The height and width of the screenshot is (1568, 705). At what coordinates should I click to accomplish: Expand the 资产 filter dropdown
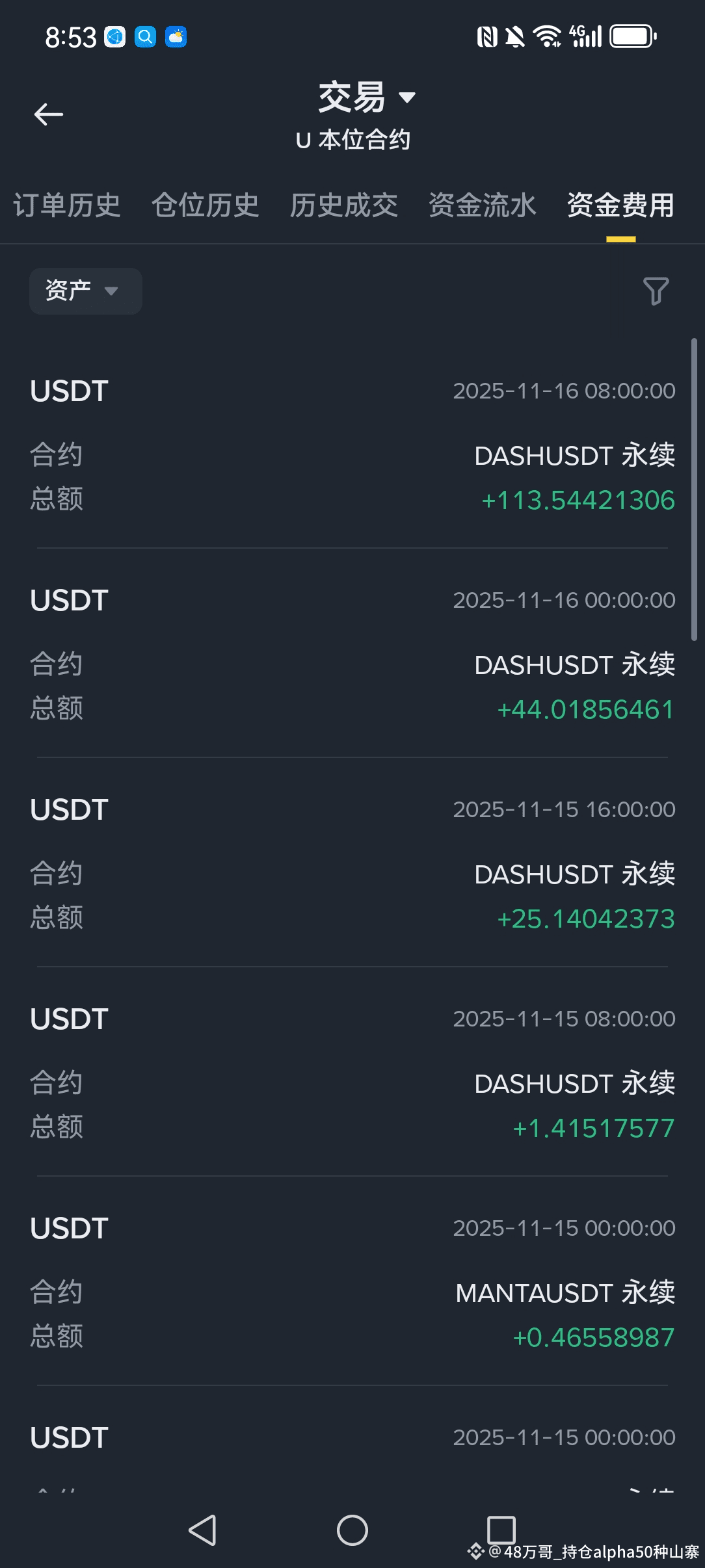pos(85,291)
